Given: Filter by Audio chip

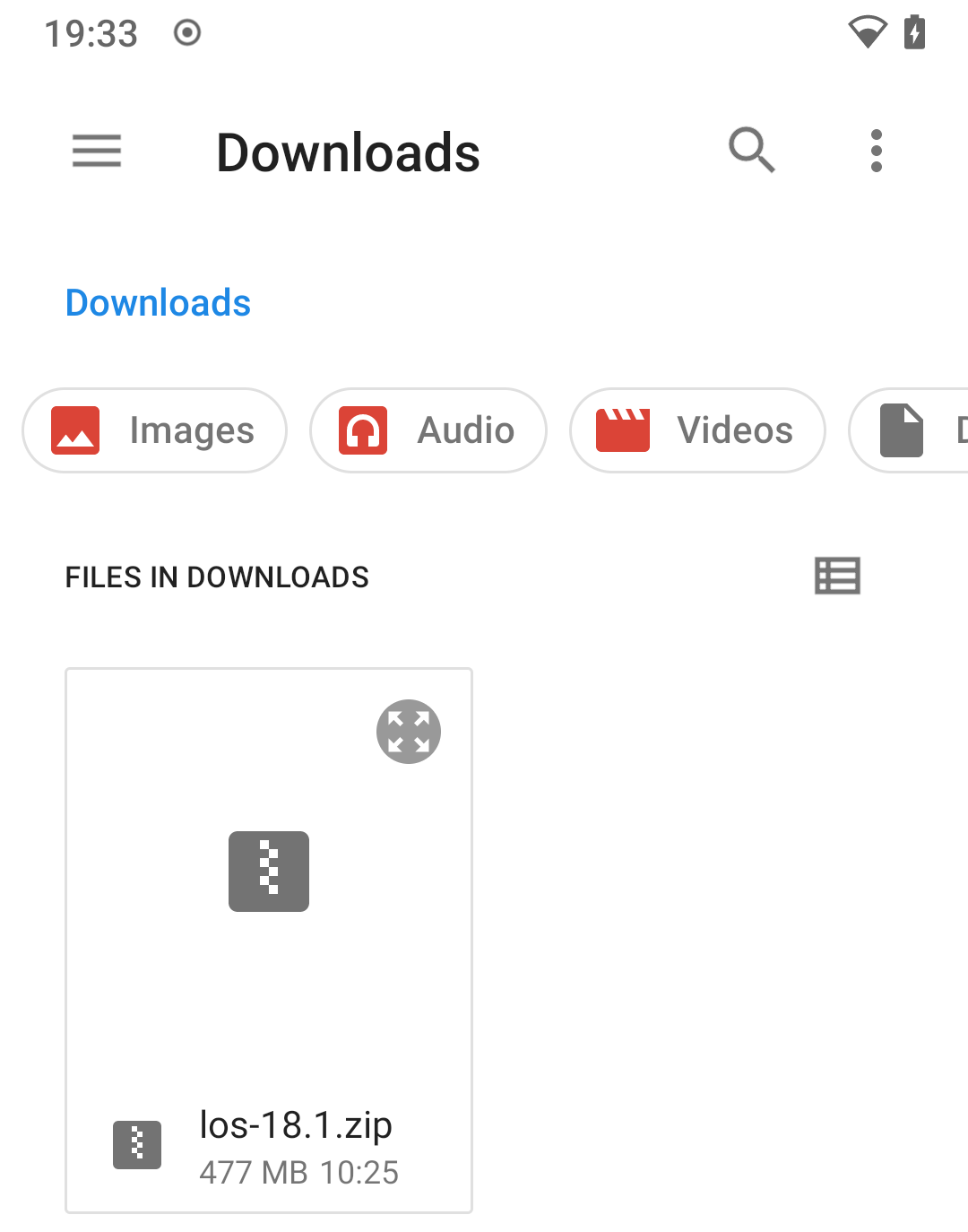Looking at the screenshot, I should [x=428, y=430].
